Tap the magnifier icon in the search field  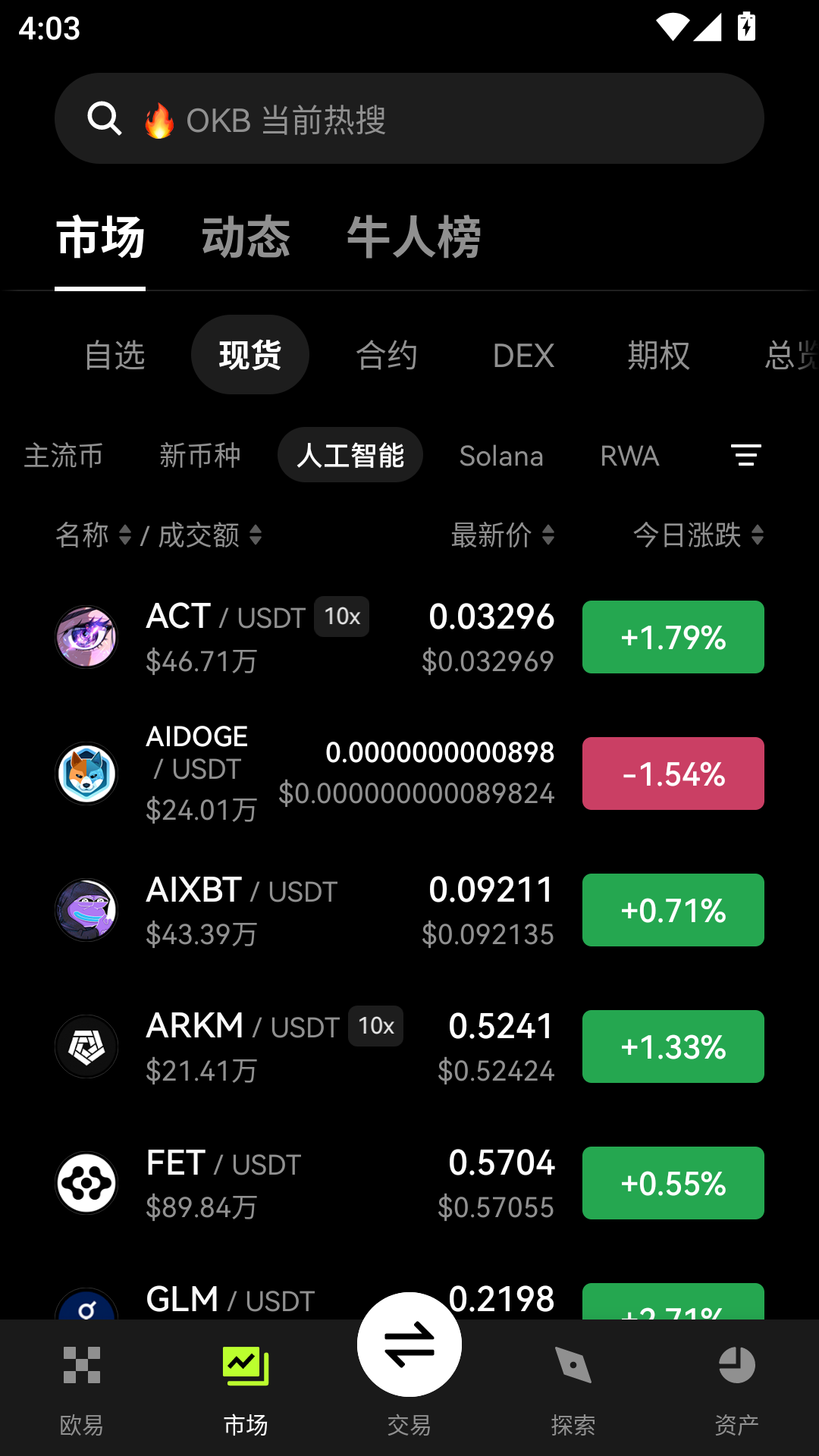pyautogui.click(x=105, y=118)
